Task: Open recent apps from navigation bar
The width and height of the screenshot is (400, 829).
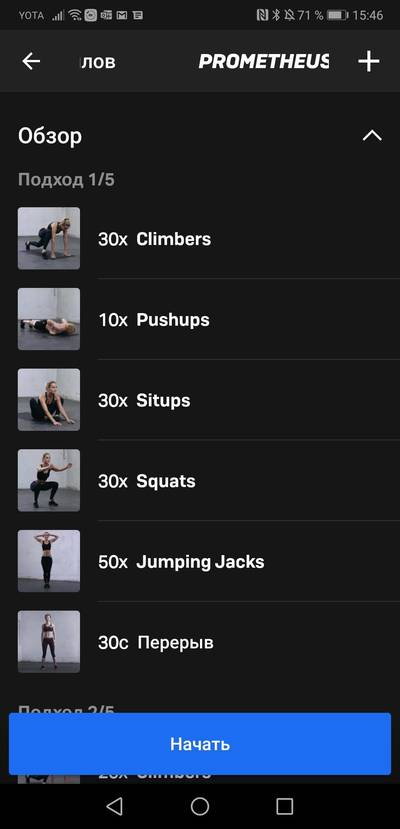Action: click(285, 806)
